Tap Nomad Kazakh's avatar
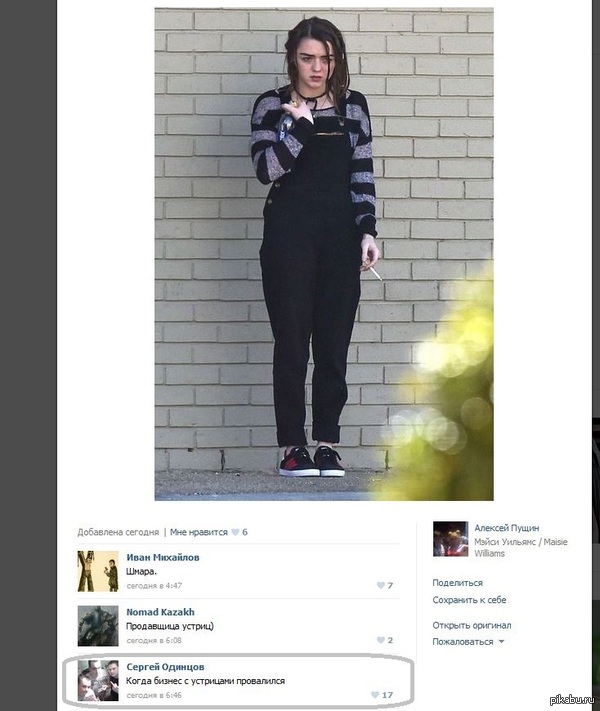 pos(98,626)
